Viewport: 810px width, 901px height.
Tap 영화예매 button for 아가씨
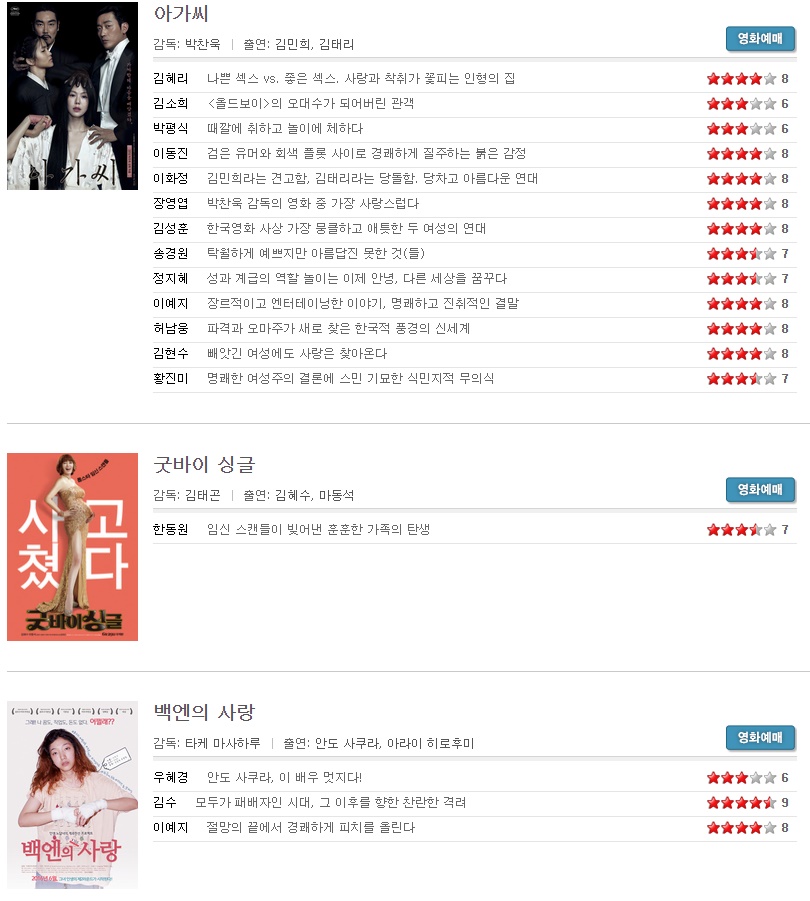(760, 39)
